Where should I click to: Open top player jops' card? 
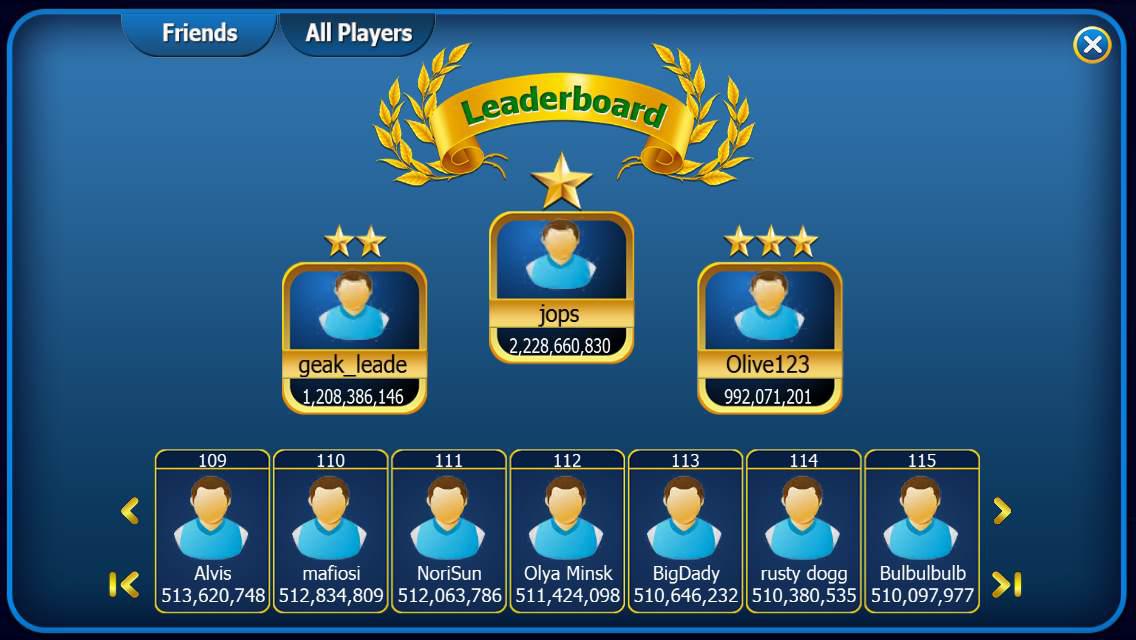click(x=561, y=287)
